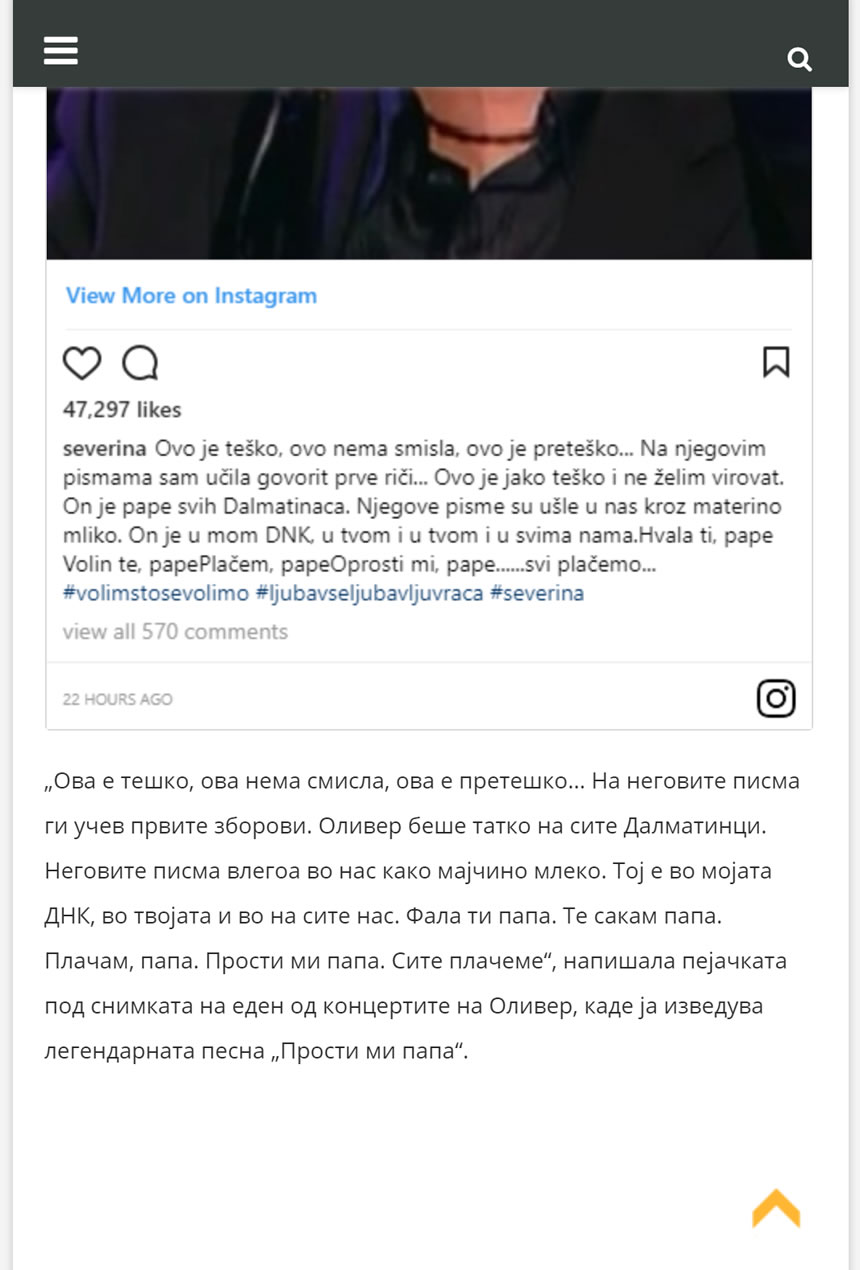Open the hamburger menu
The height and width of the screenshot is (1270, 860).
61,50
